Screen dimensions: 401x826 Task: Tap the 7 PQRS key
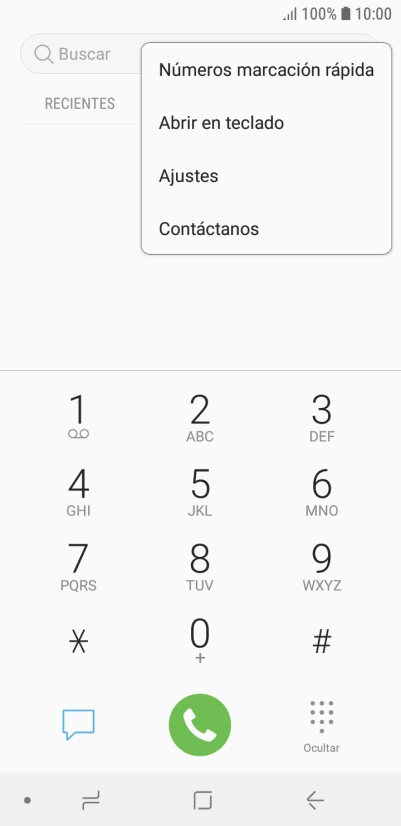coord(79,566)
